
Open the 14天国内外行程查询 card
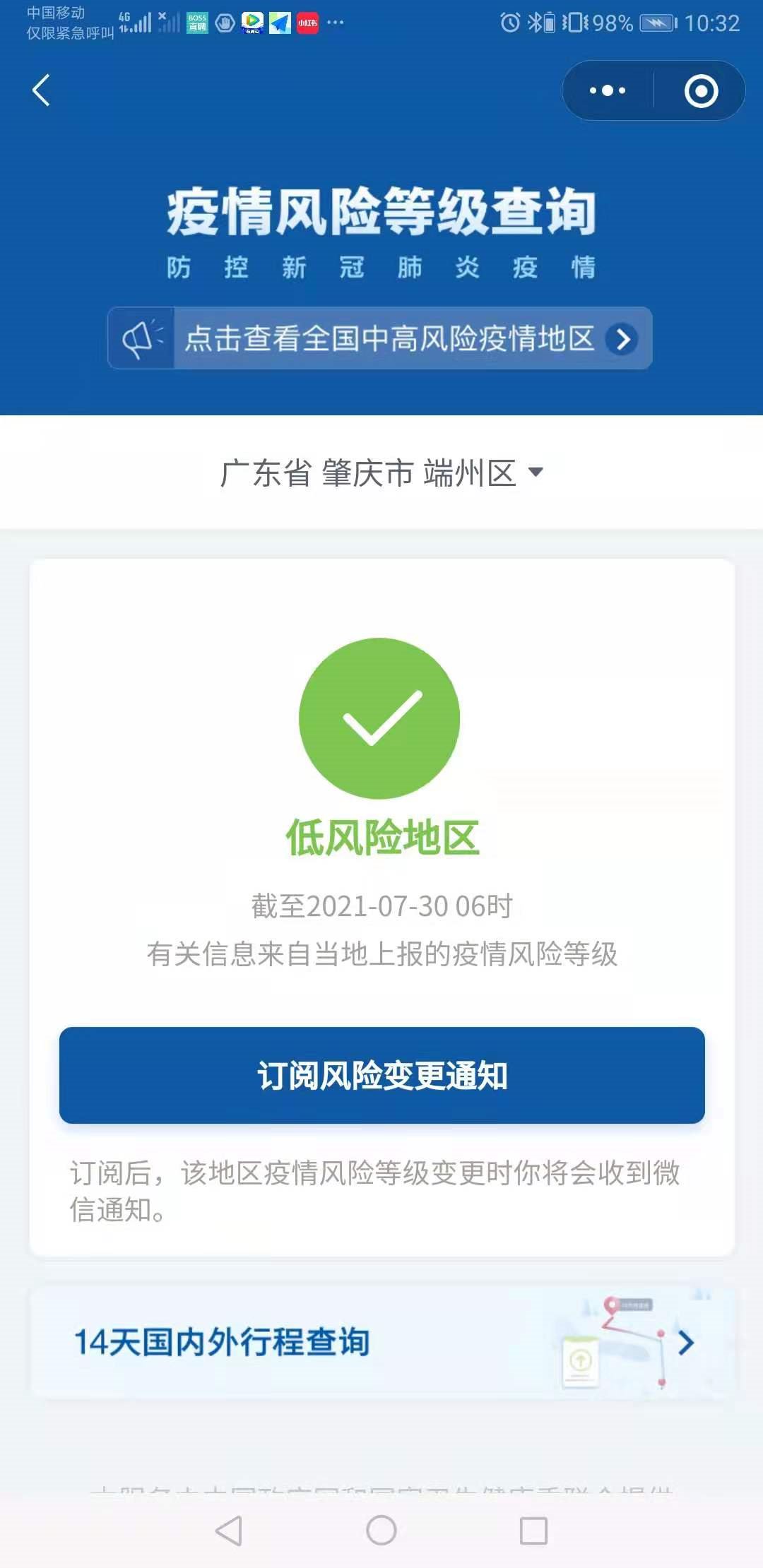point(381,1342)
